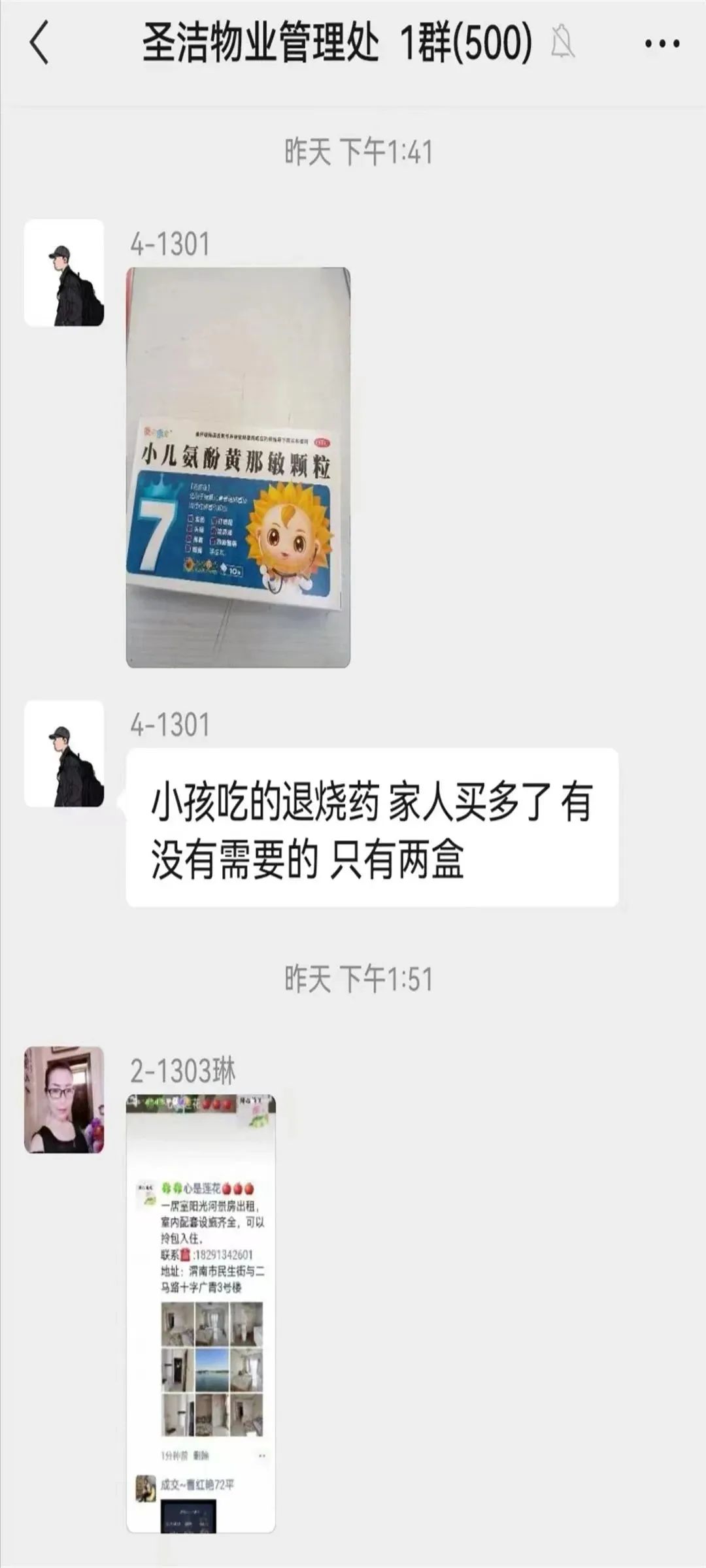Open the avatar of 4-1301 beside the photo
Screen dimensions: 706x1568
[x=64, y=272]
